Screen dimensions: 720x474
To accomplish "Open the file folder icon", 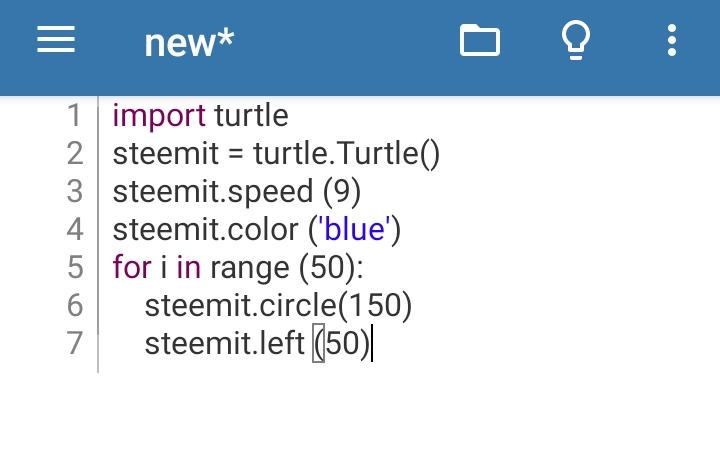I will coord(480,40).
